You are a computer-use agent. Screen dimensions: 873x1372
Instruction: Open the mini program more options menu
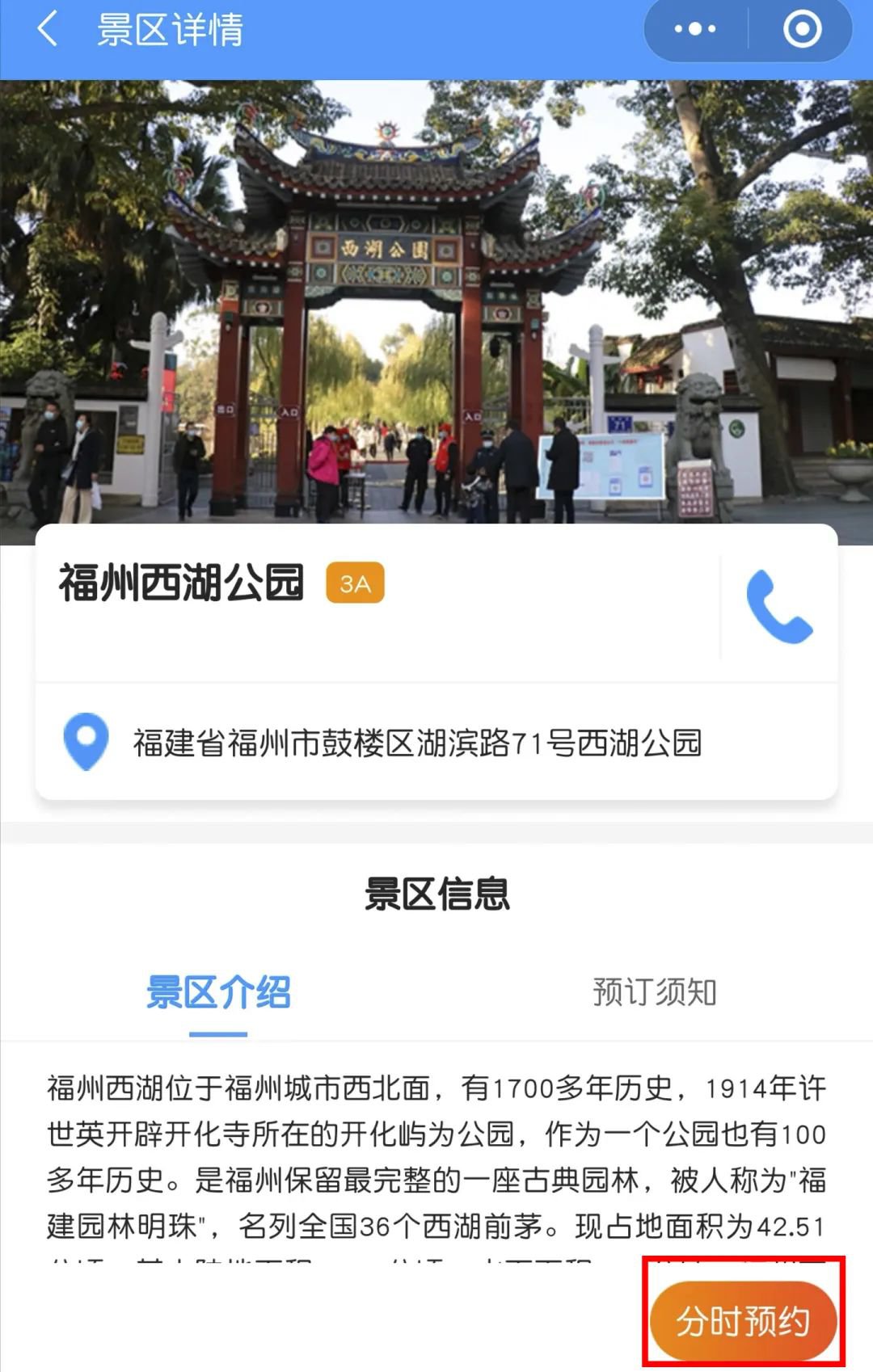pos(695,30)
